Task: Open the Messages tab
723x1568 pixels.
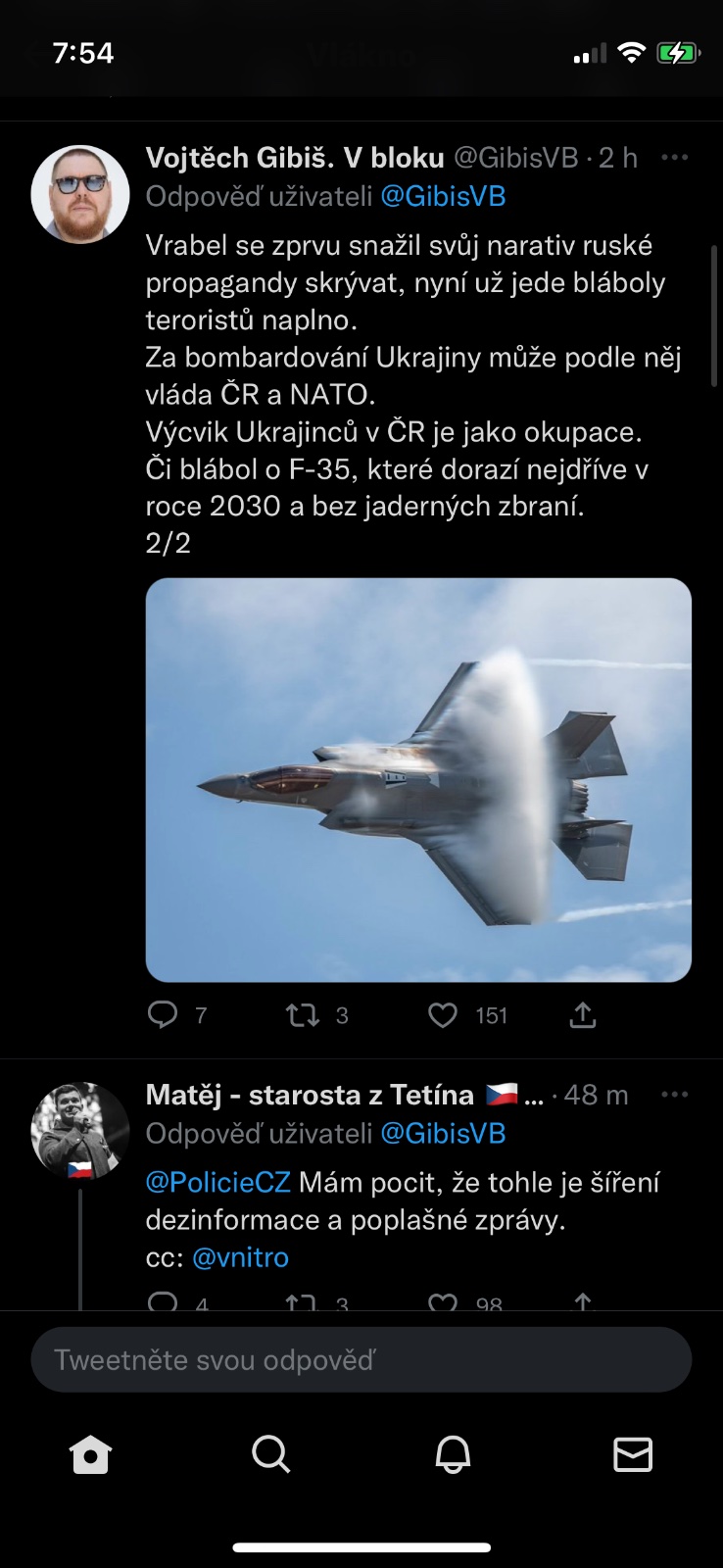Action: click(x=633, y=1455)
